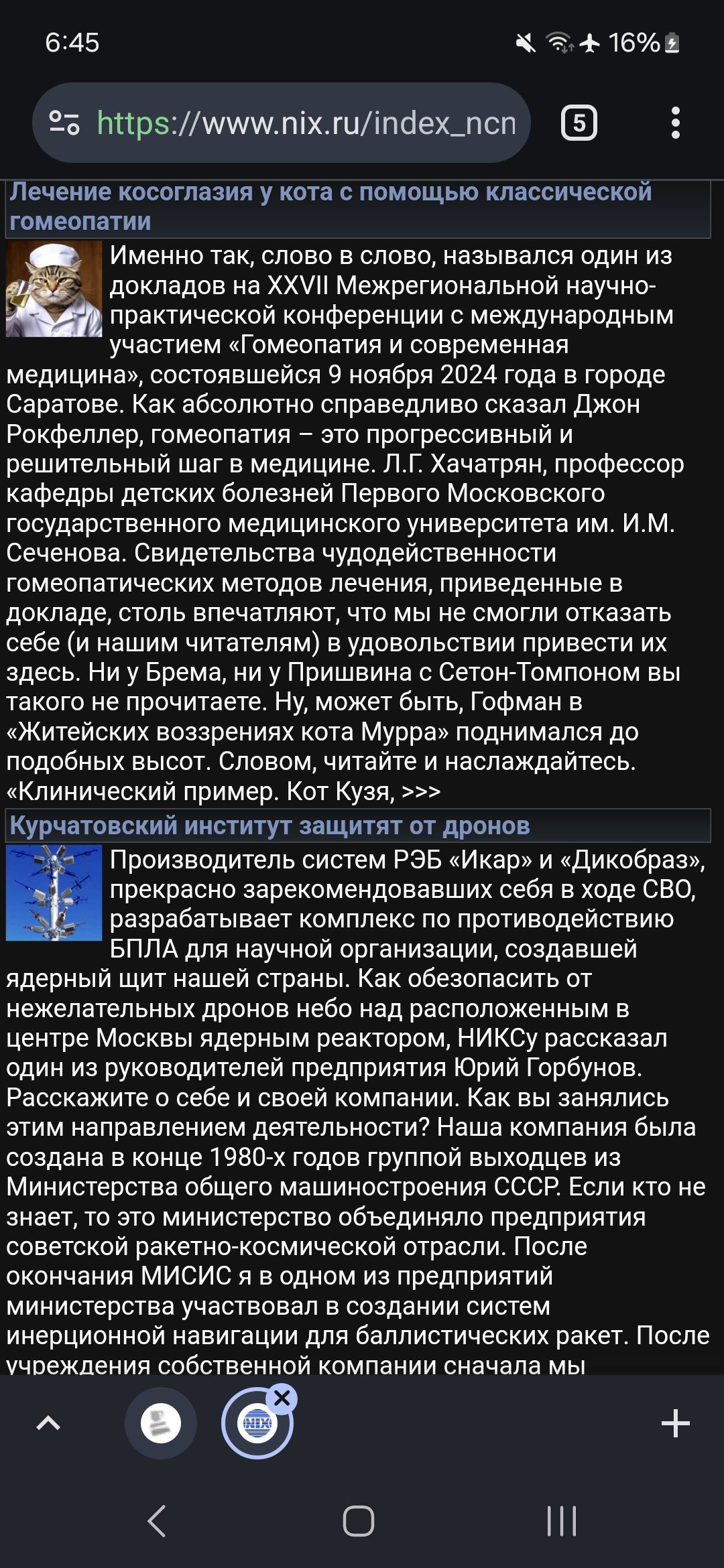Image resolution: width=724 pixels, height=1568 pixels.
Task: Open the antenna tower article thumbnail
Action: point(54,893)
